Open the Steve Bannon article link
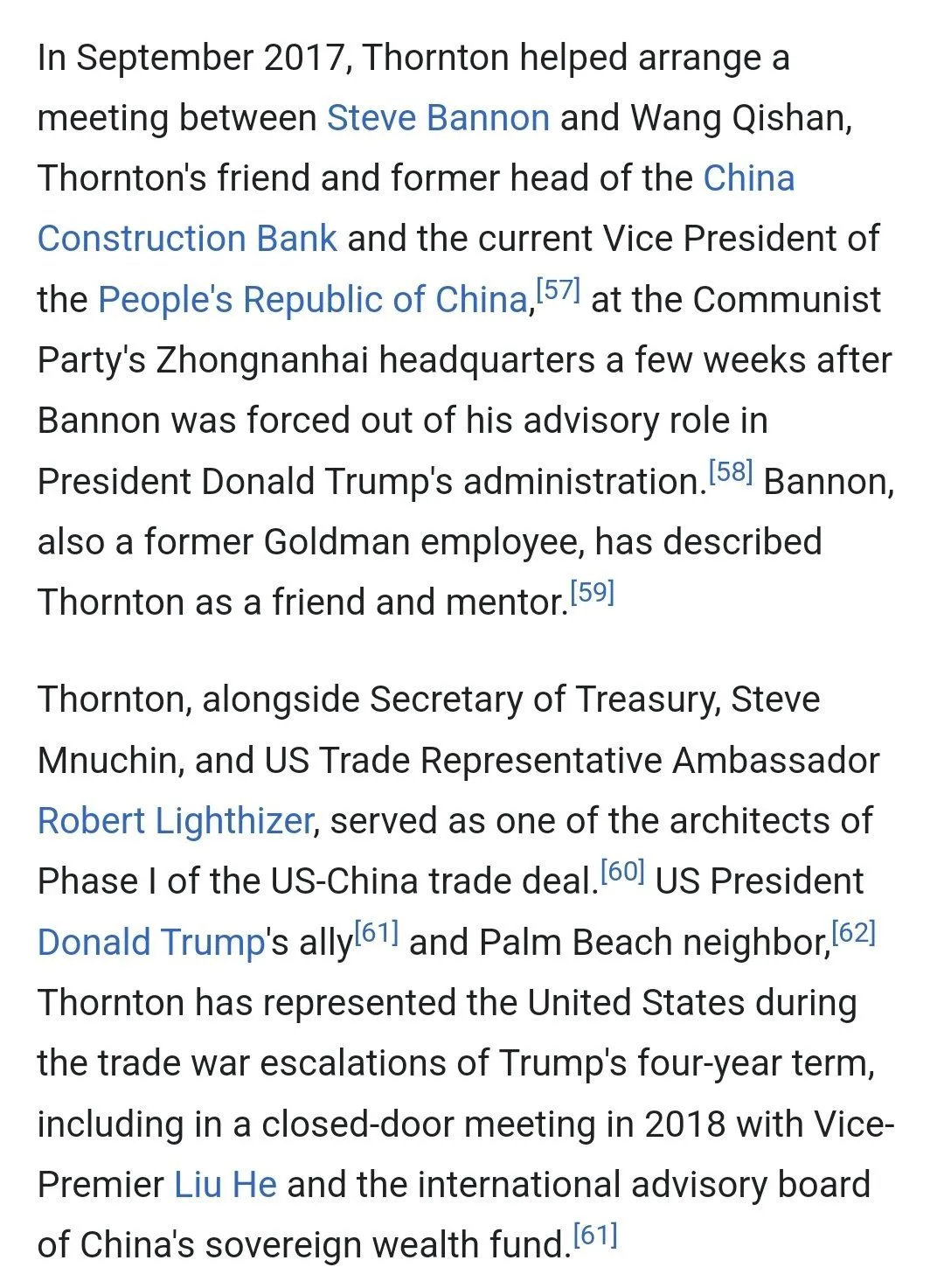 [438, 118]
